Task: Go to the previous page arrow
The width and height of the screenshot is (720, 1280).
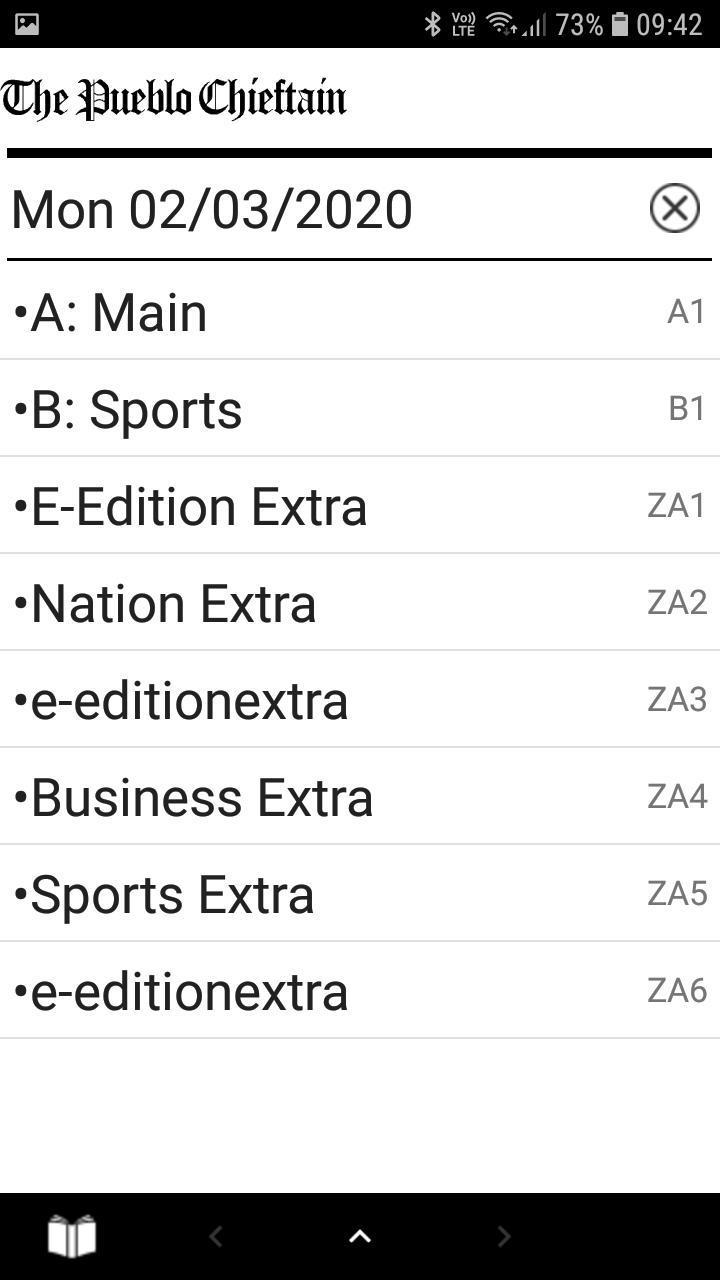Action: click(x=216, y=1237)
